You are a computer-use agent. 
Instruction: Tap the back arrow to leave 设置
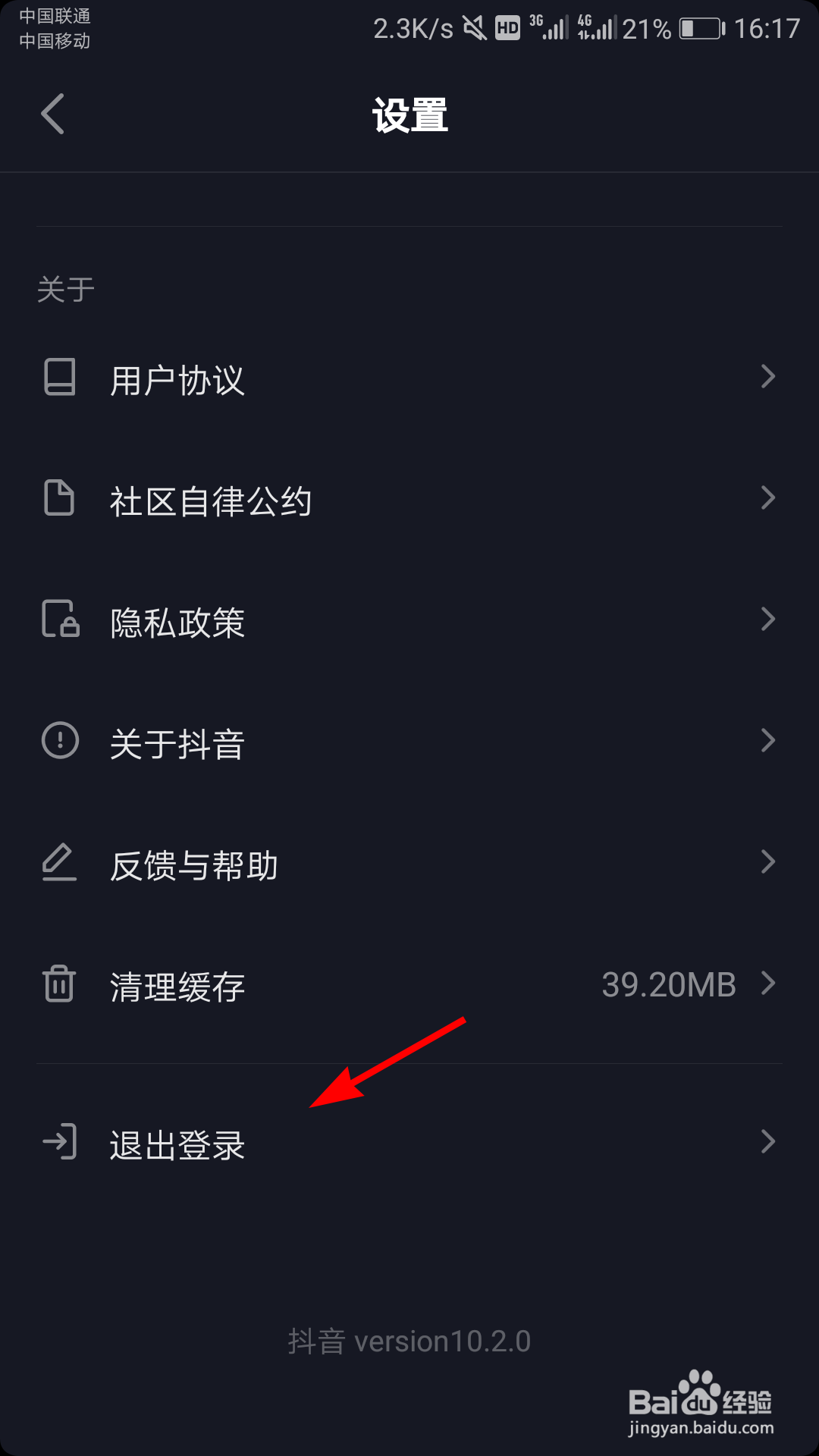[52, 114]
